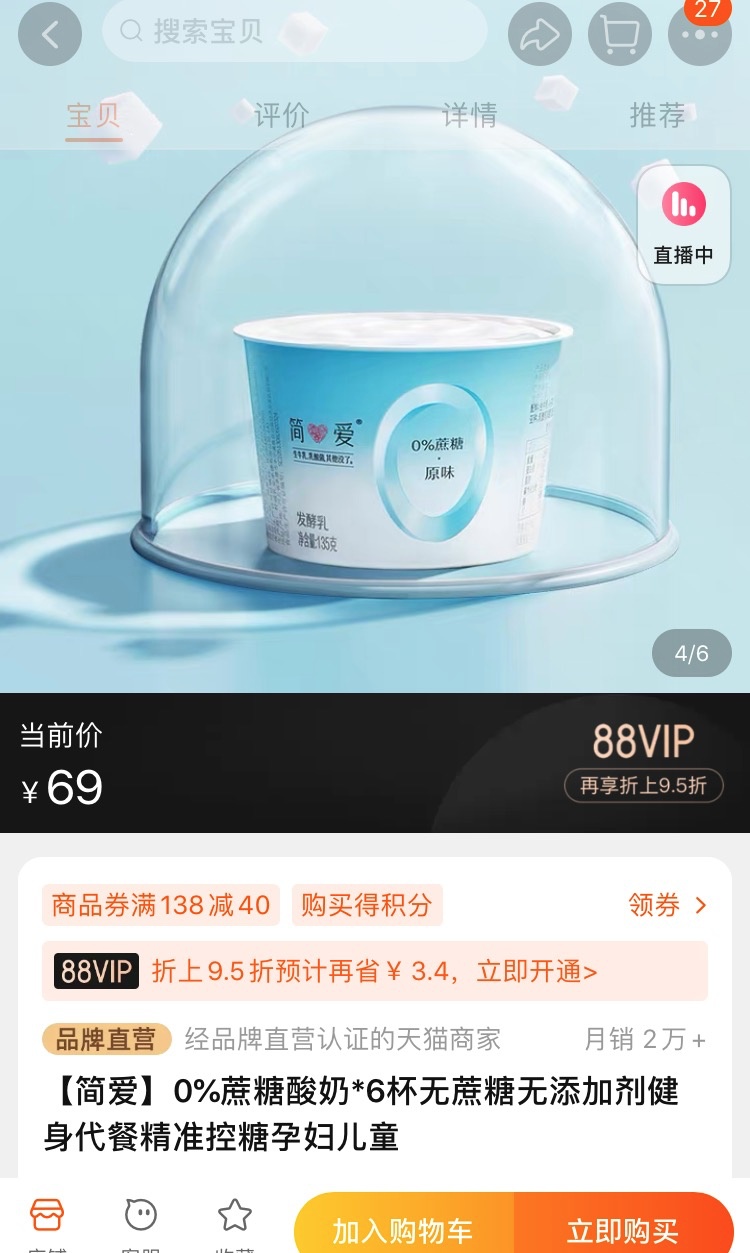Screen dimensions: 750x1253
Task: Switch to the 详情 tab
Action: click(469, 115)
